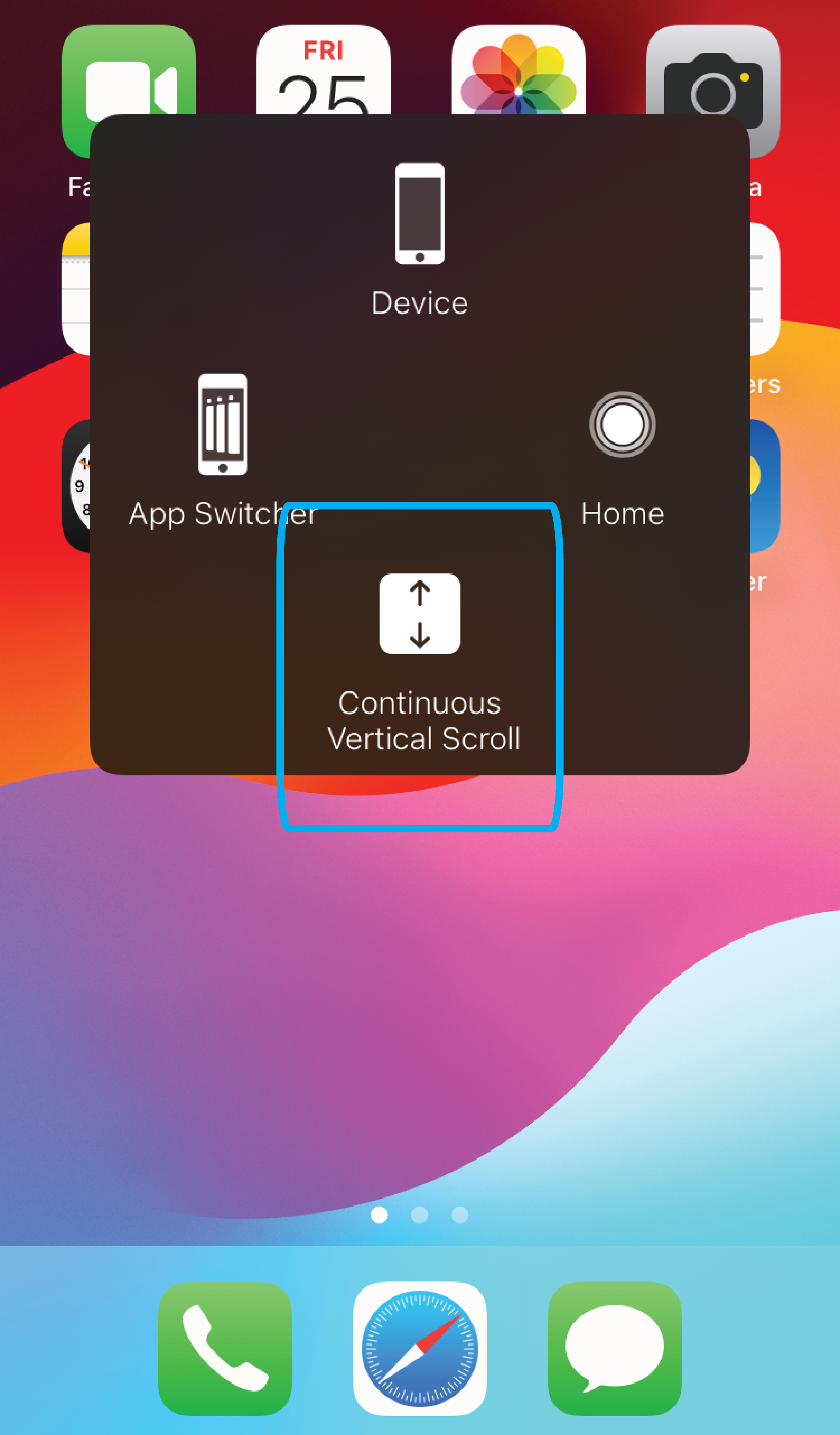The image size is (840, 1435).
Task: Launch Safari from the dock
Action: pos(420,1348)
